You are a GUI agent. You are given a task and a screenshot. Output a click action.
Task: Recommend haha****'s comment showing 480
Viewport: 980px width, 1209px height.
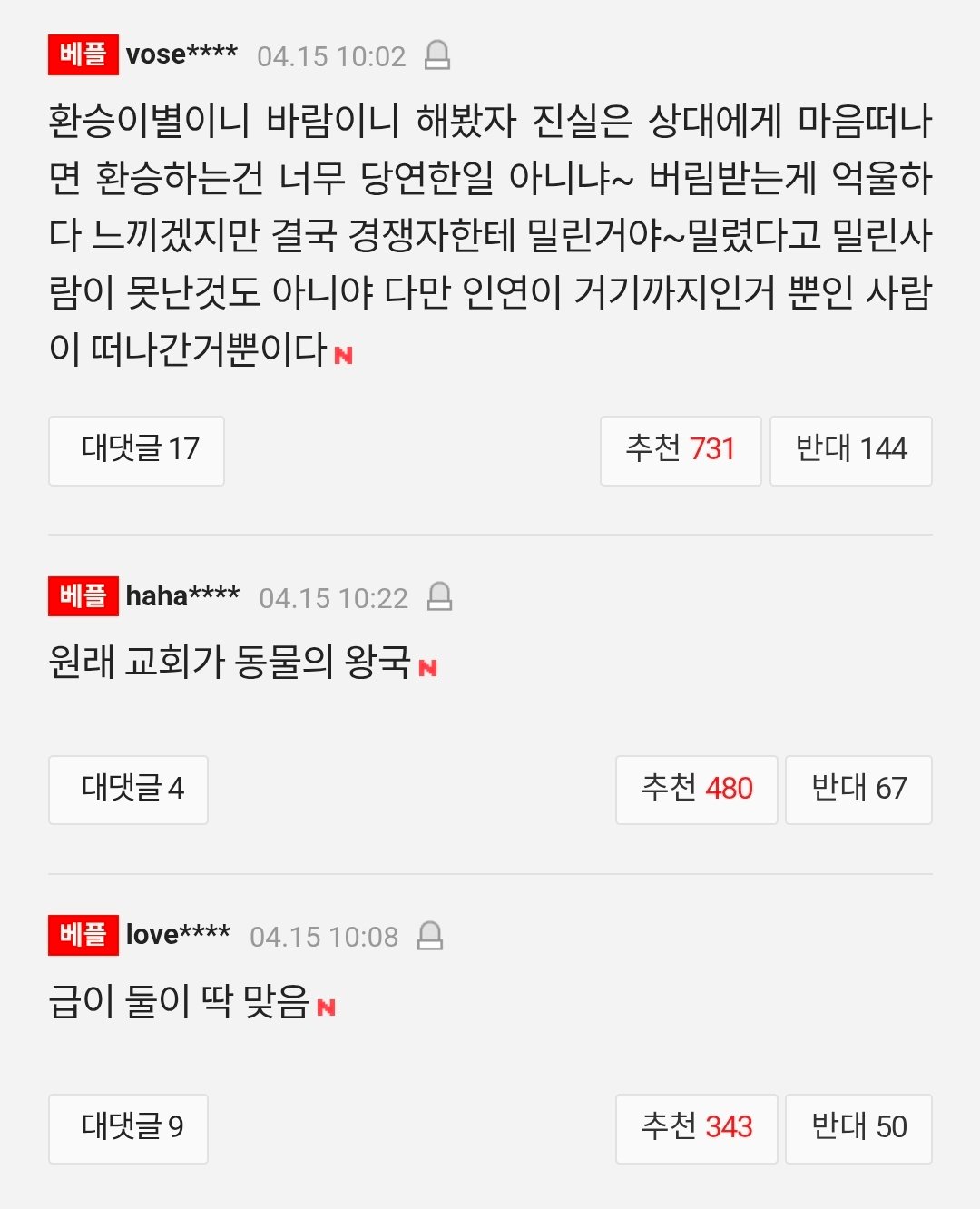pos(696,790)
